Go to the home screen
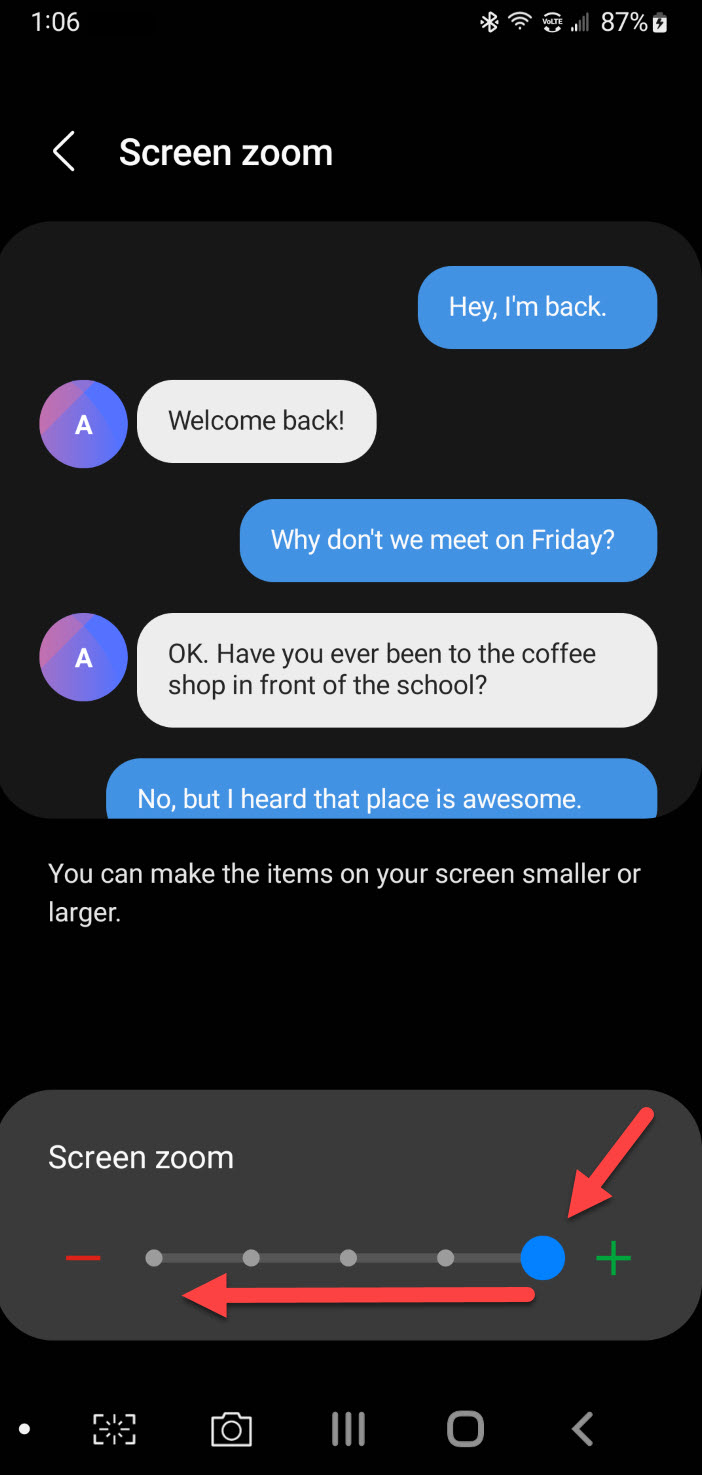Screen dimensions: 702x1475 (465, 1429)
